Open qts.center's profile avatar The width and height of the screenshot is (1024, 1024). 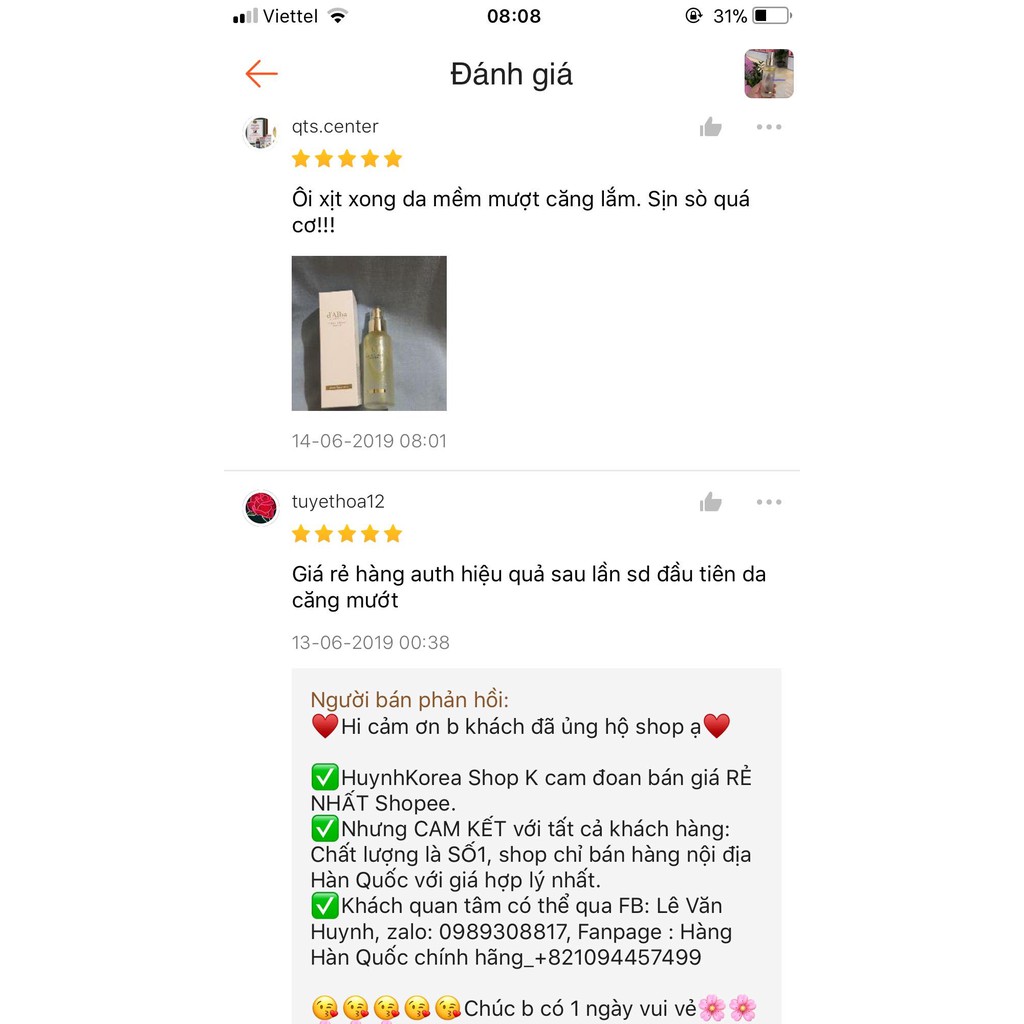point(261,132)
